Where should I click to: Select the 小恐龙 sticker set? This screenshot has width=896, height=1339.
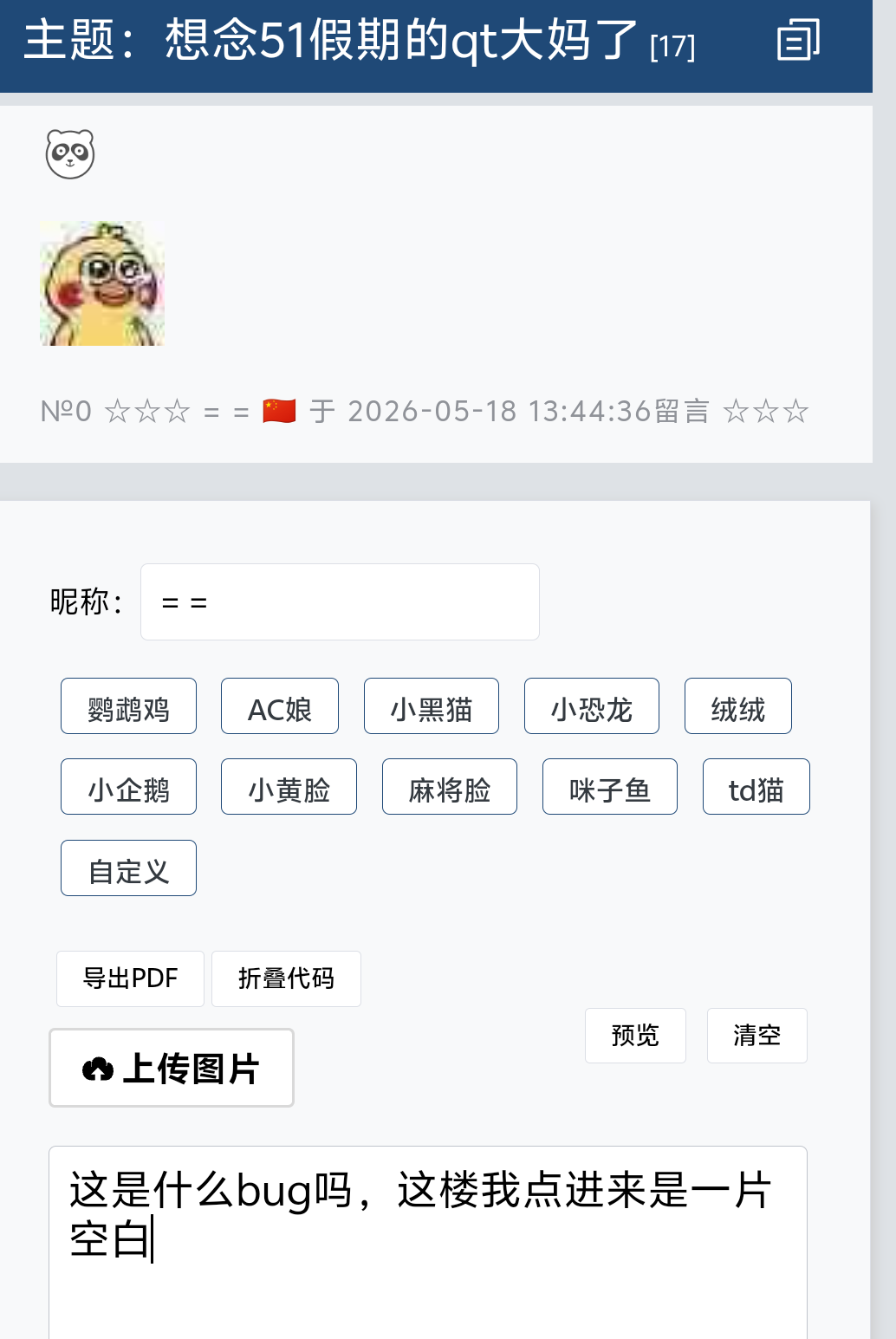pyautogui.click(x=592, y=706)
